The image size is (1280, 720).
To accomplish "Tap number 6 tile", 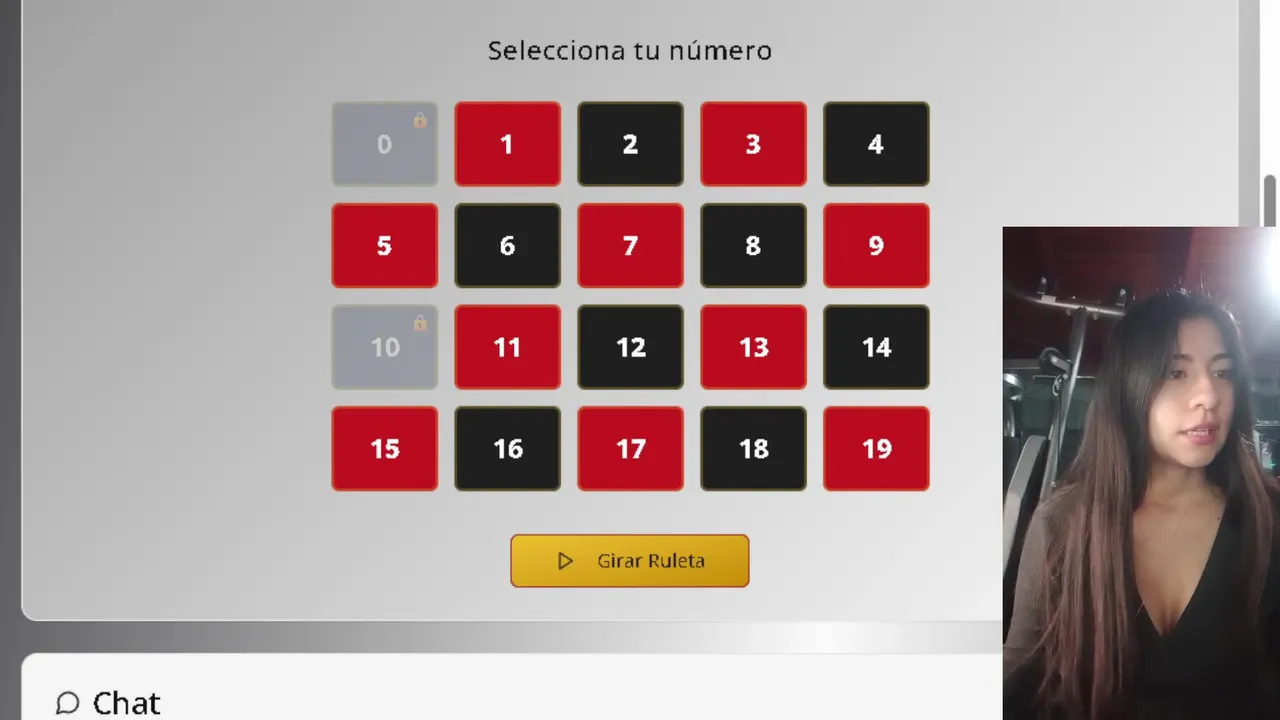I will coord(507,246).
